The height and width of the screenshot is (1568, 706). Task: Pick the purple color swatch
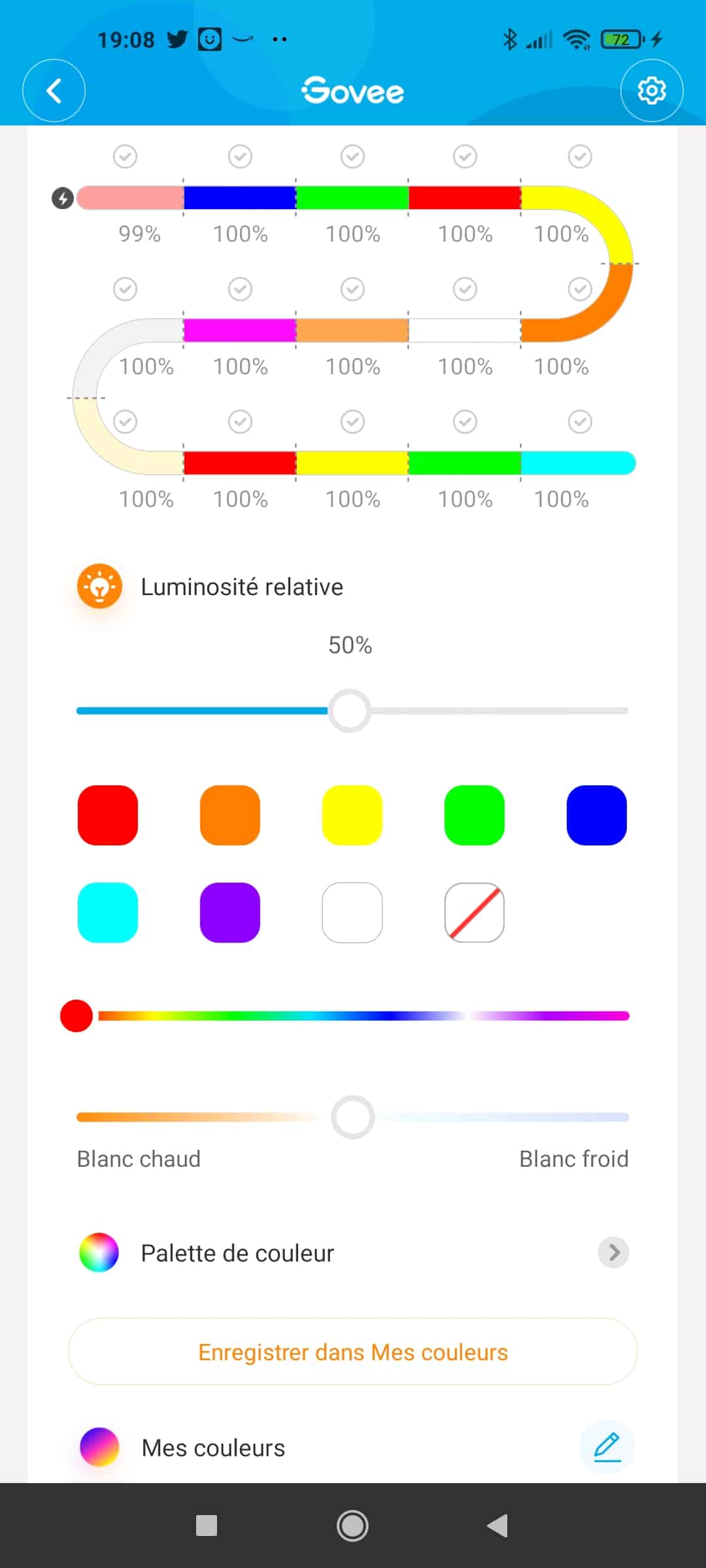click(230, 912)
